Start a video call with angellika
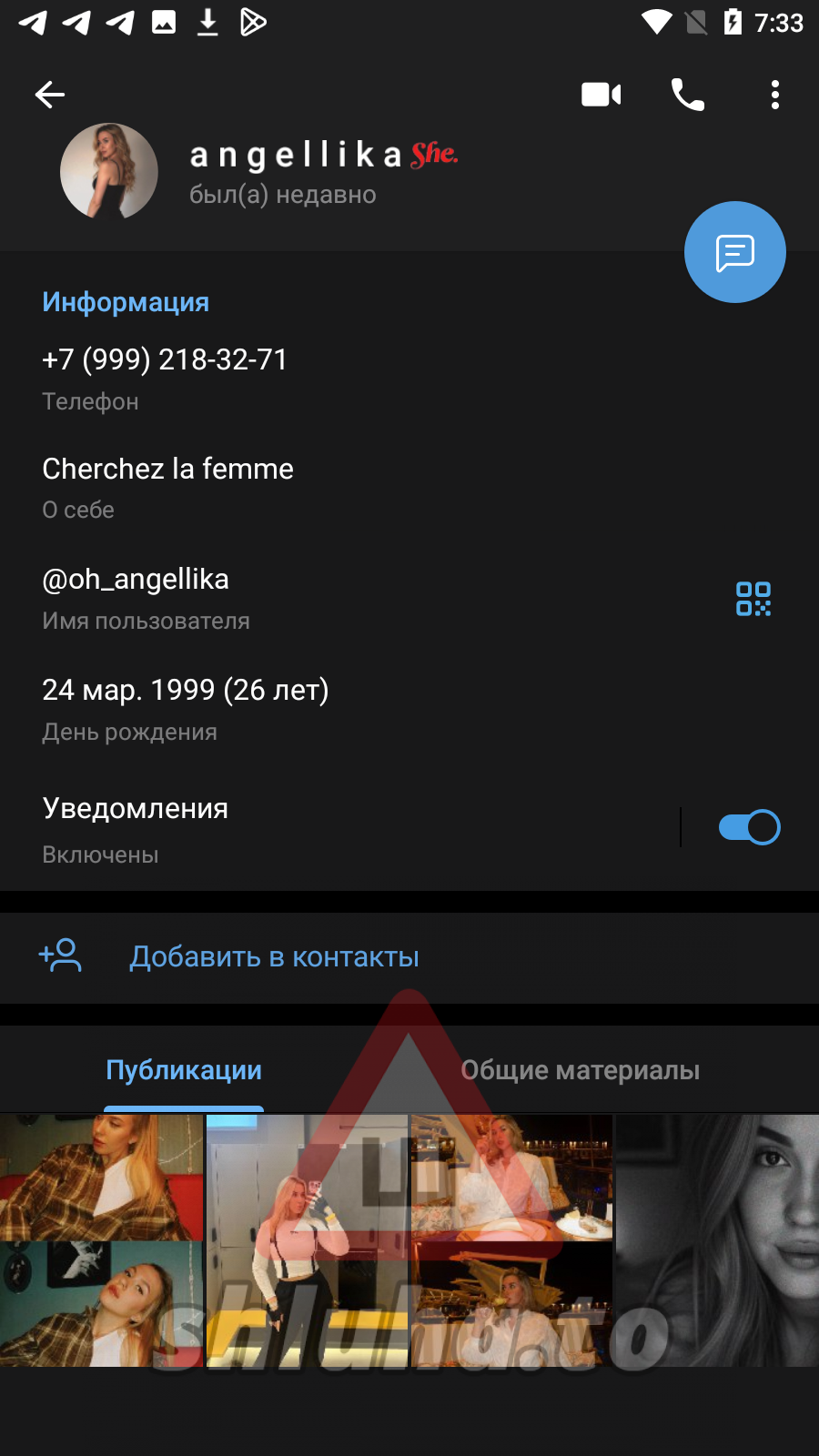819x1456 pixels. click(x=601, y=95)
